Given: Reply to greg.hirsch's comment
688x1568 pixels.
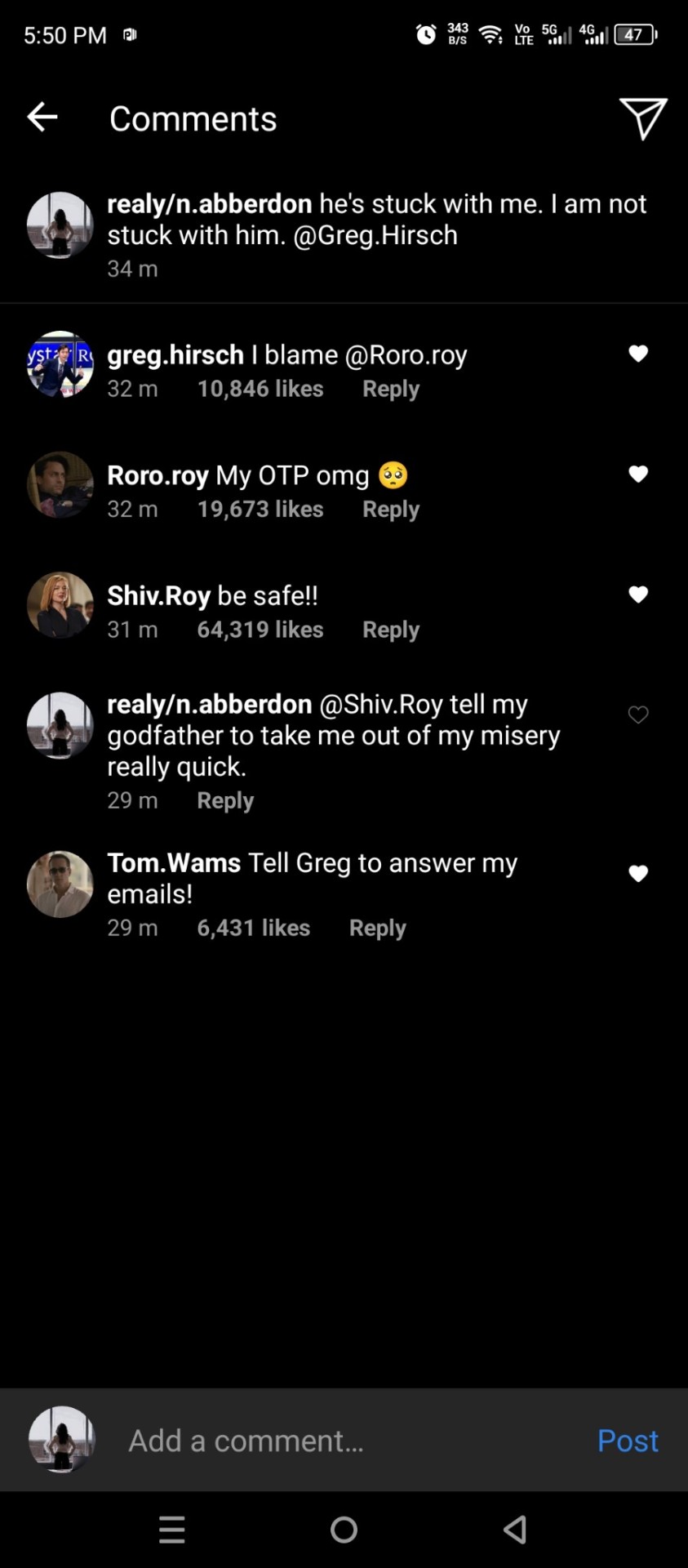Looking at the screenshot, I should tap(390, 389).
